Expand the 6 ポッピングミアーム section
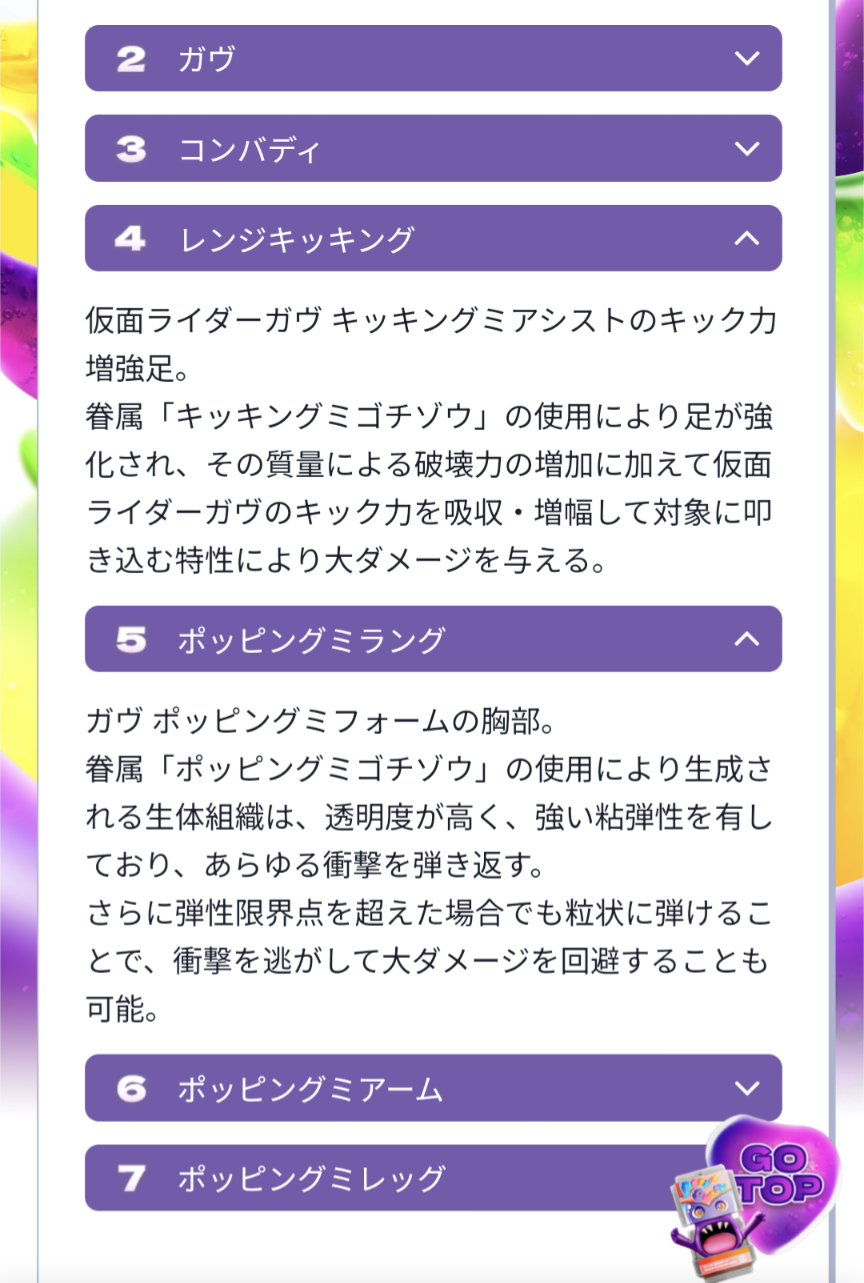This screenshot has width=864, height=1283. point(432,1088)
